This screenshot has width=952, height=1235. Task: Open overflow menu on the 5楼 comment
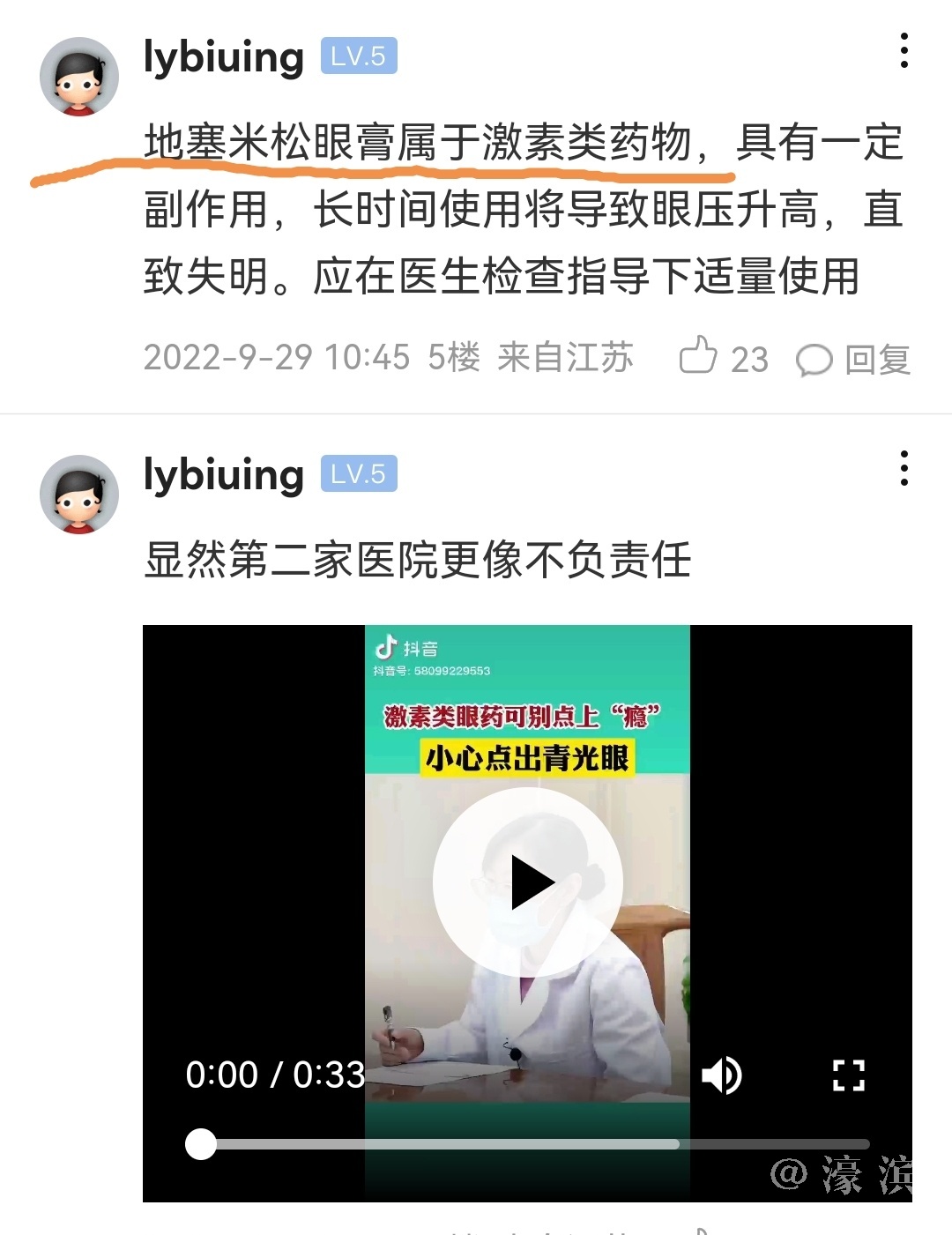[x=904, y=51]
